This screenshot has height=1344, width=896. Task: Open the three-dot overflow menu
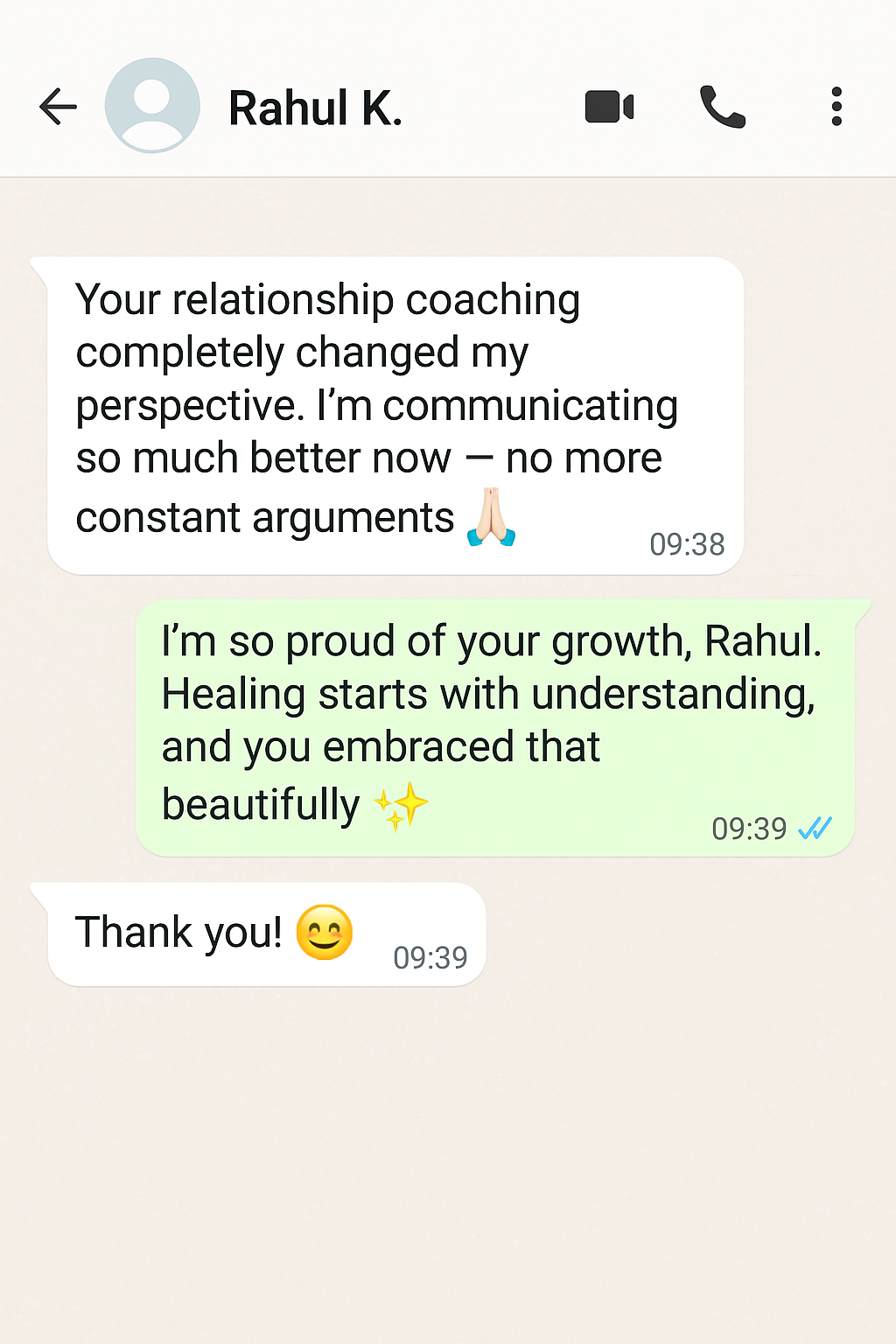click(836, 107)
